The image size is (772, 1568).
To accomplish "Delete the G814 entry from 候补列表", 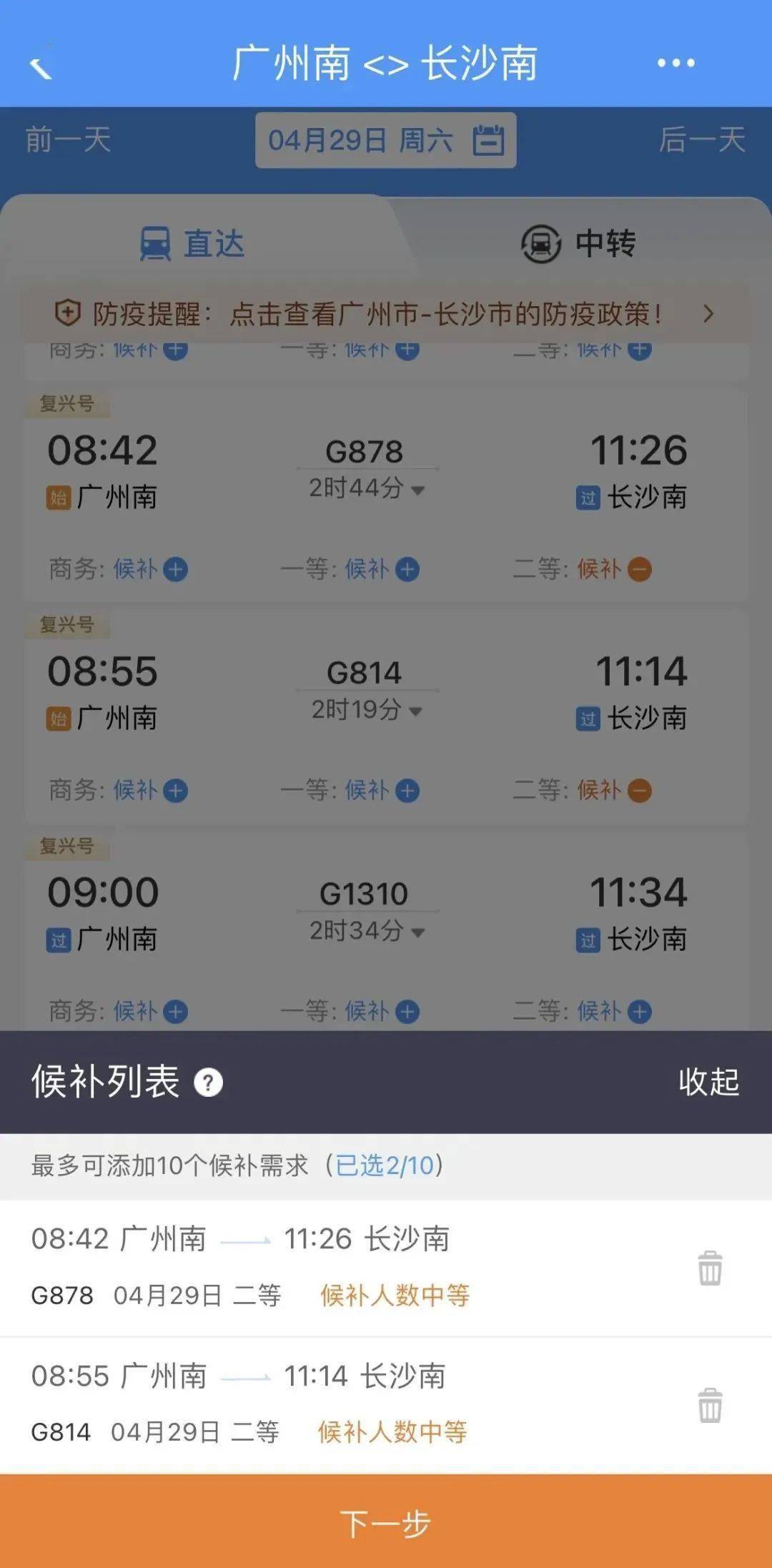I will 710,1405.
